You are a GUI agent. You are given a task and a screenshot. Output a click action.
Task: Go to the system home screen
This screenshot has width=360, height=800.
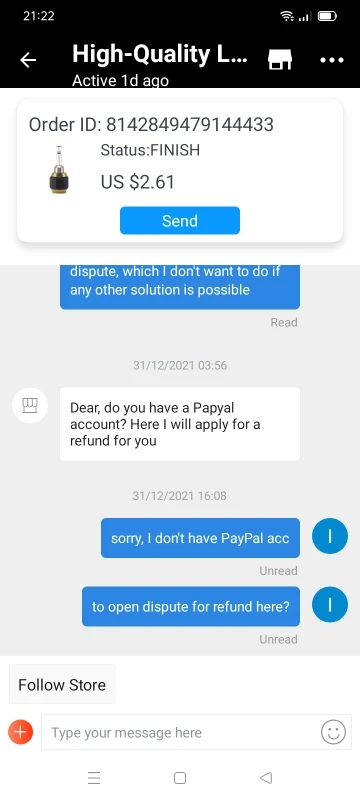[x=179, y=778]
